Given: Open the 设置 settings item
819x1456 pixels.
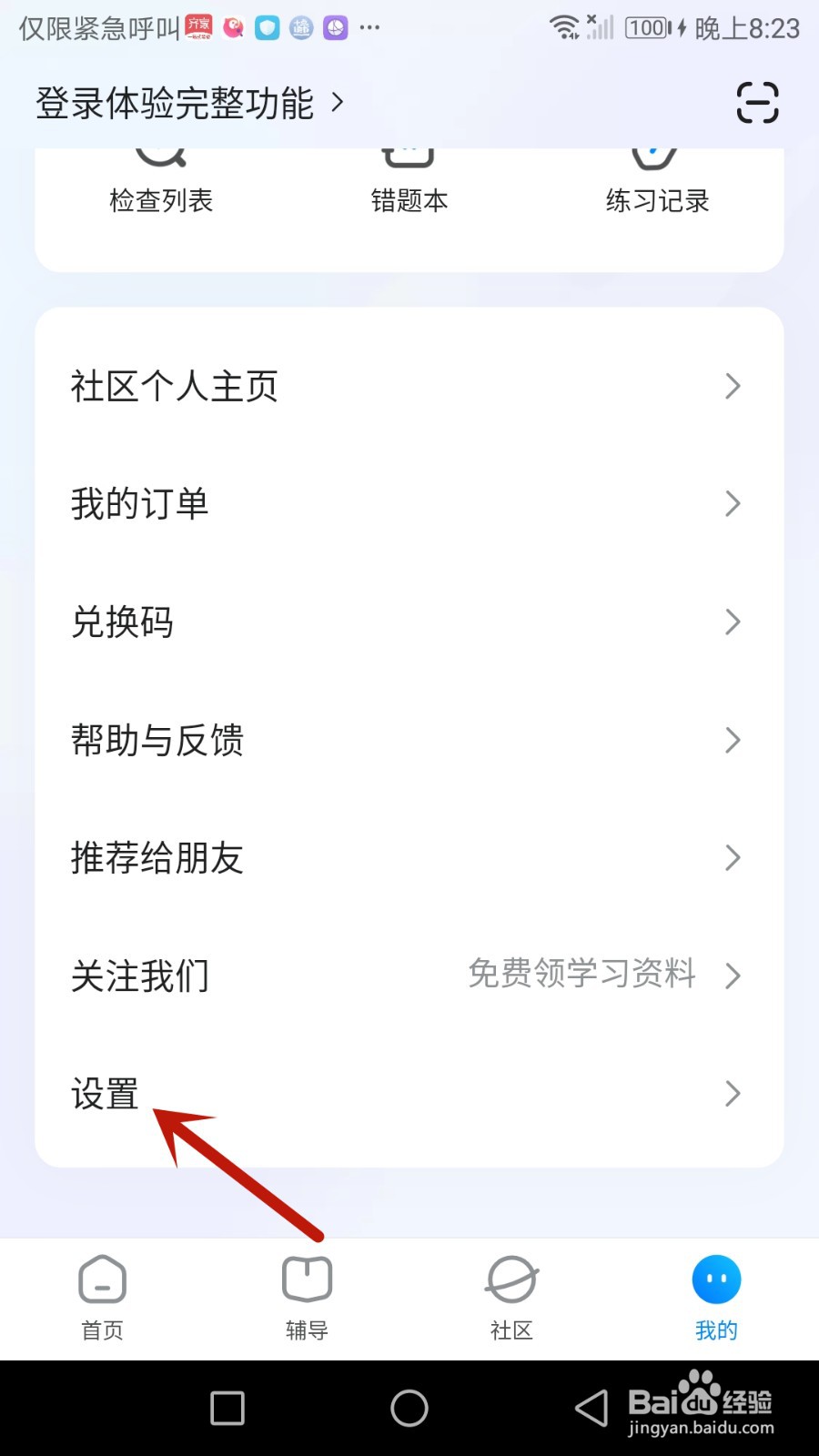Looking at the screenshot, I should pos(104,1093).
